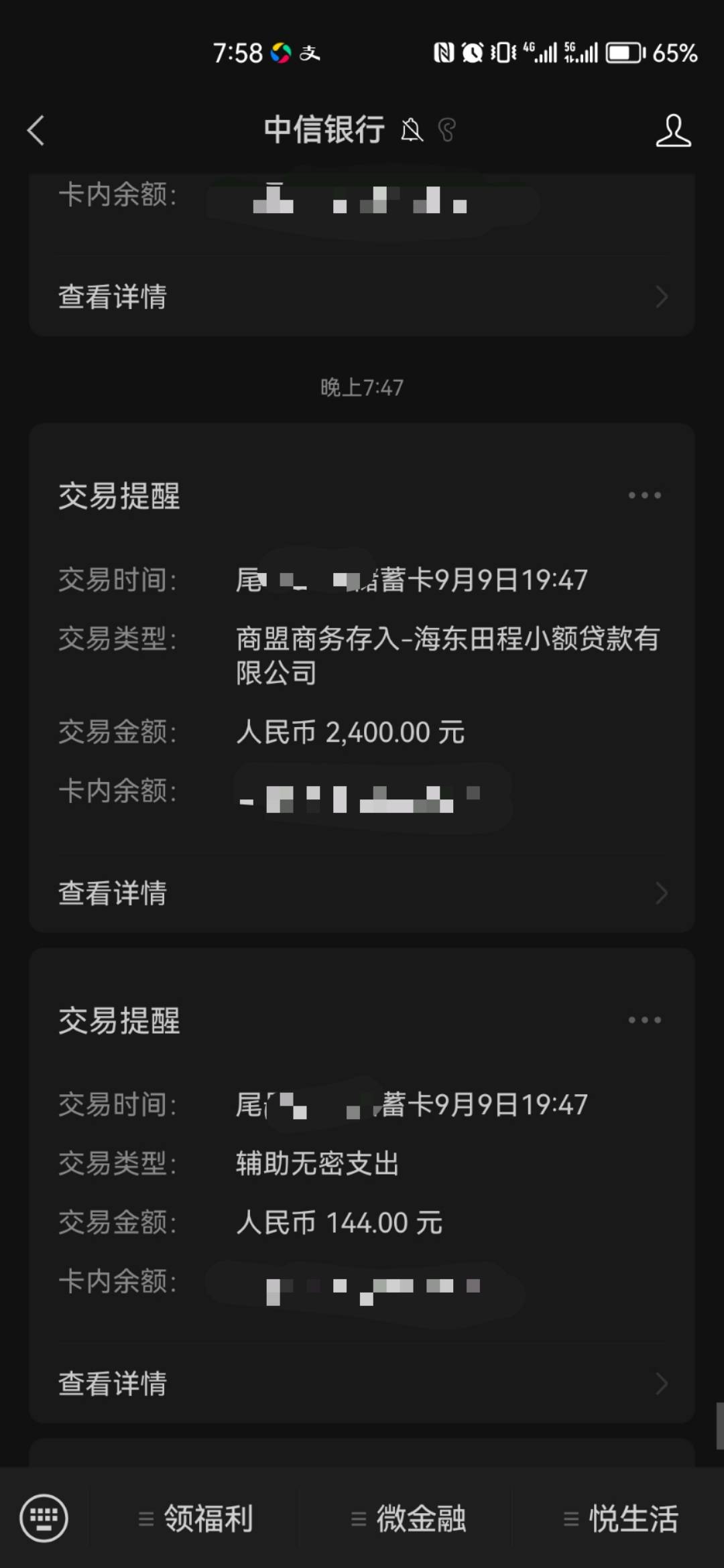
Task: Open the 悦生活 menu
Action: (620, 1518)
